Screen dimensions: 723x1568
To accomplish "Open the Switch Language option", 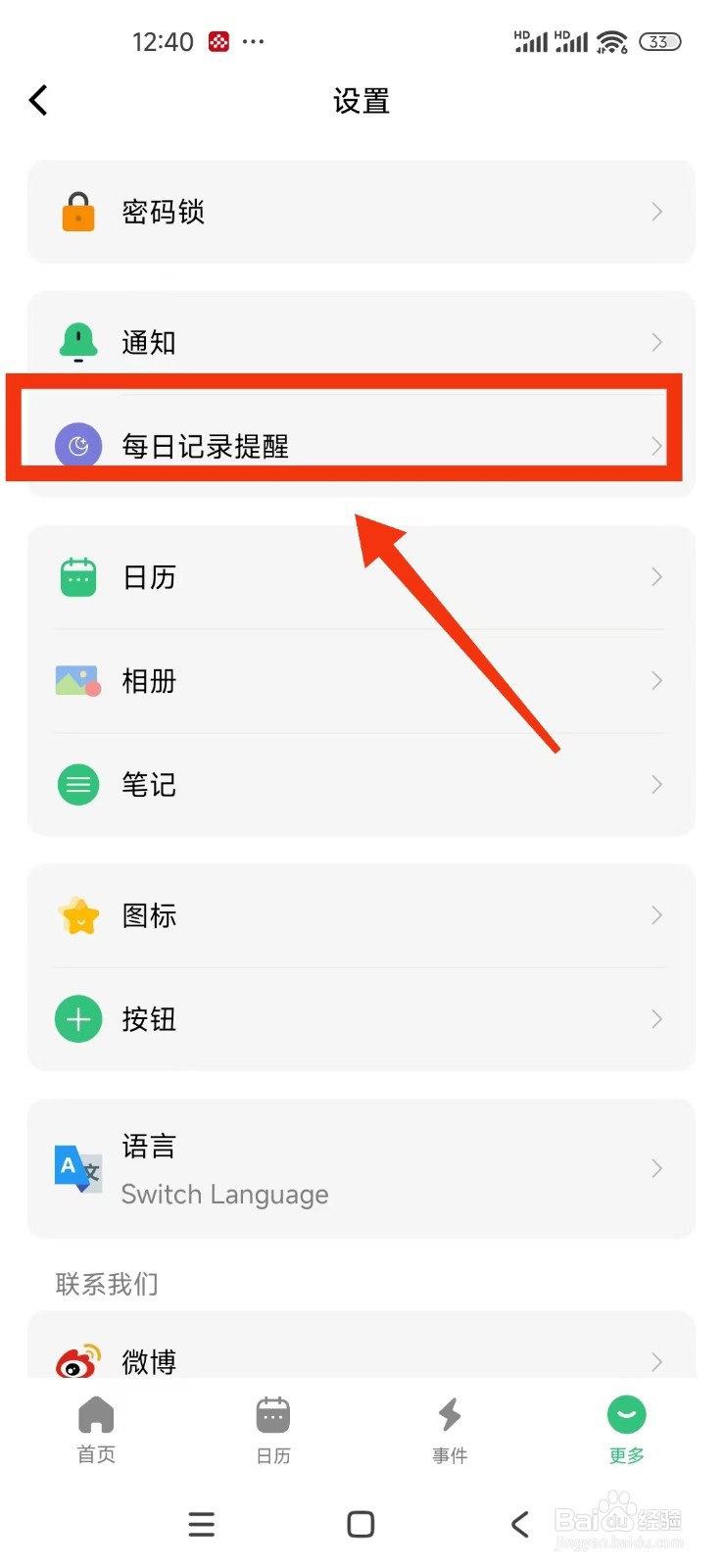I will [225, 1194].
